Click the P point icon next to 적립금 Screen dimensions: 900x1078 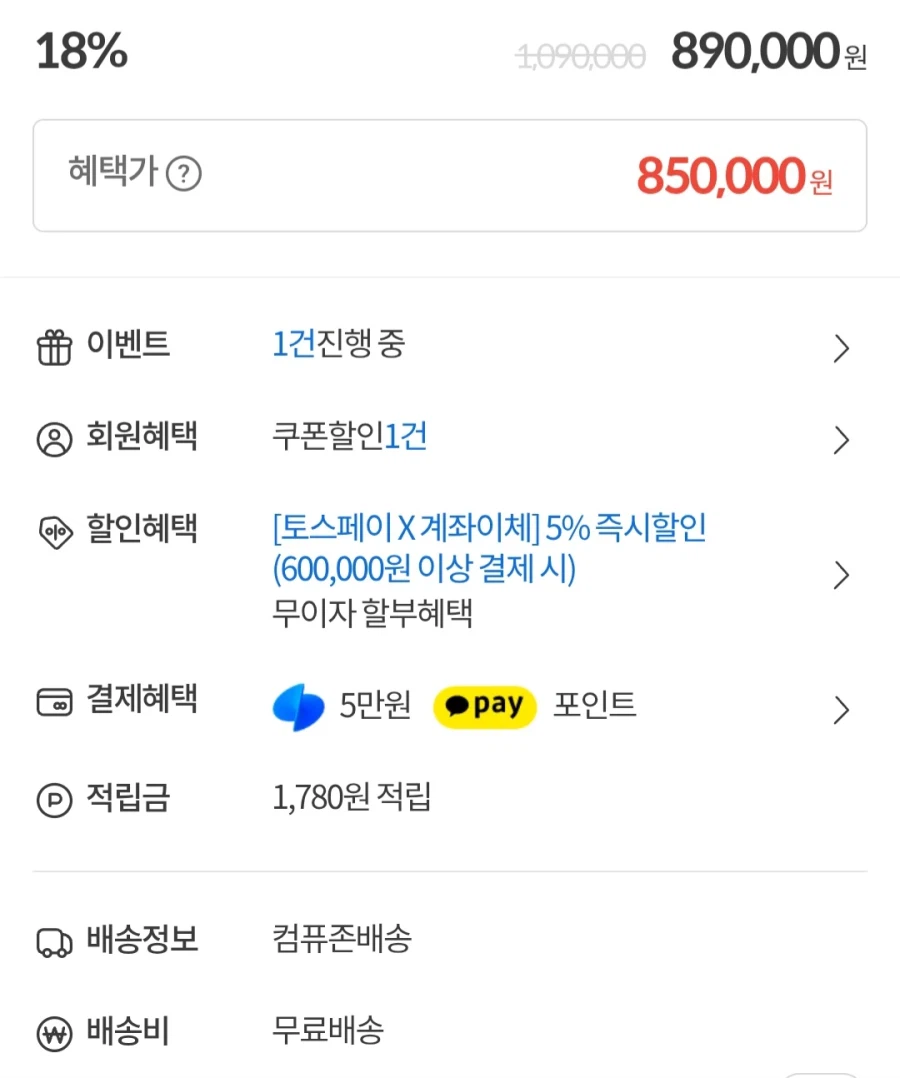[55, 799]
